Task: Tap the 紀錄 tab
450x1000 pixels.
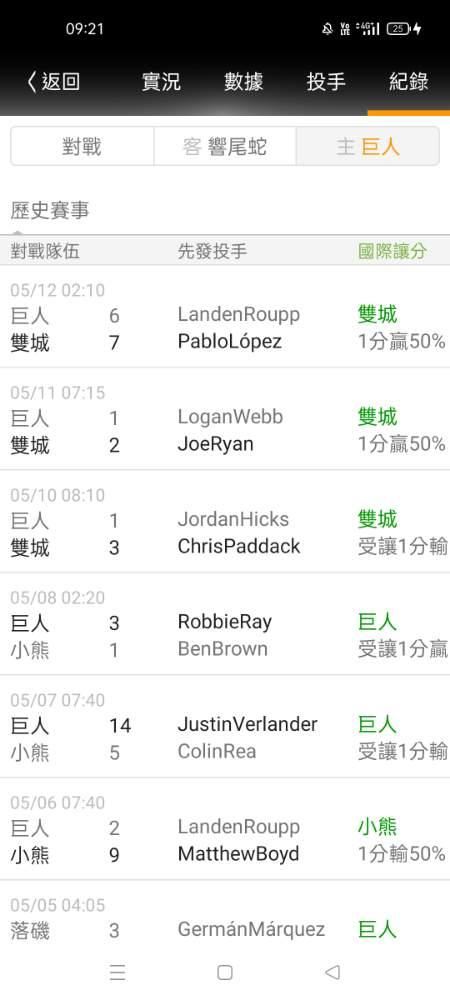Action: click(x=409, y=82)
